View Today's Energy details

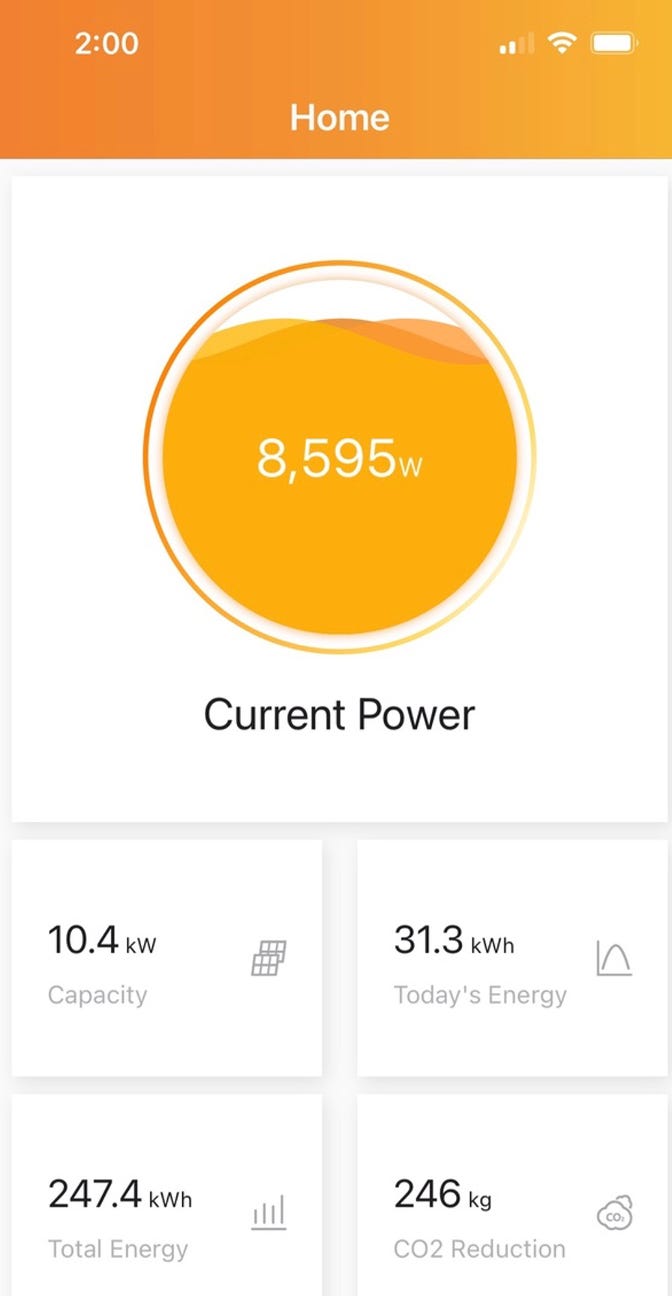tap(513, 958)
